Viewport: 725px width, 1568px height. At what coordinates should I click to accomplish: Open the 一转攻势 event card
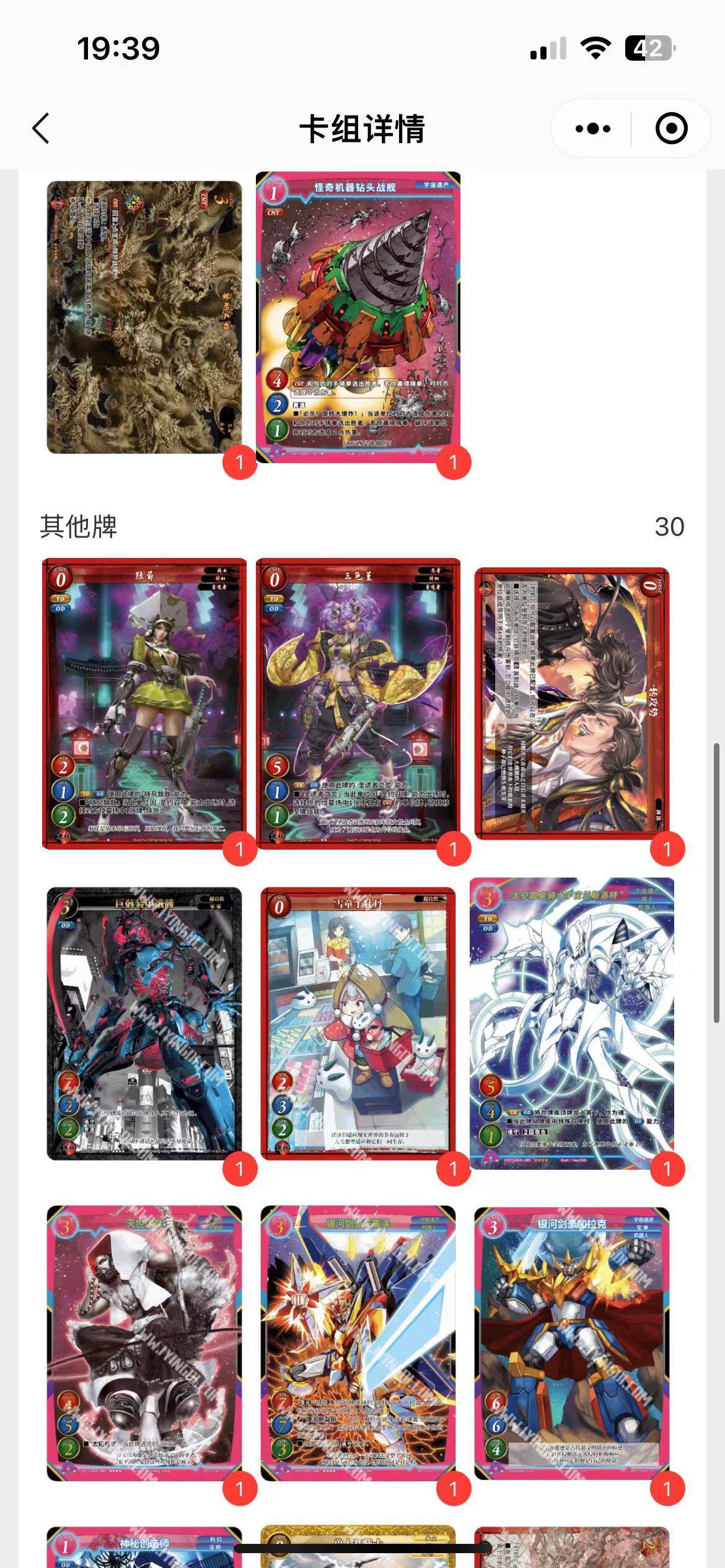(571, 703)
